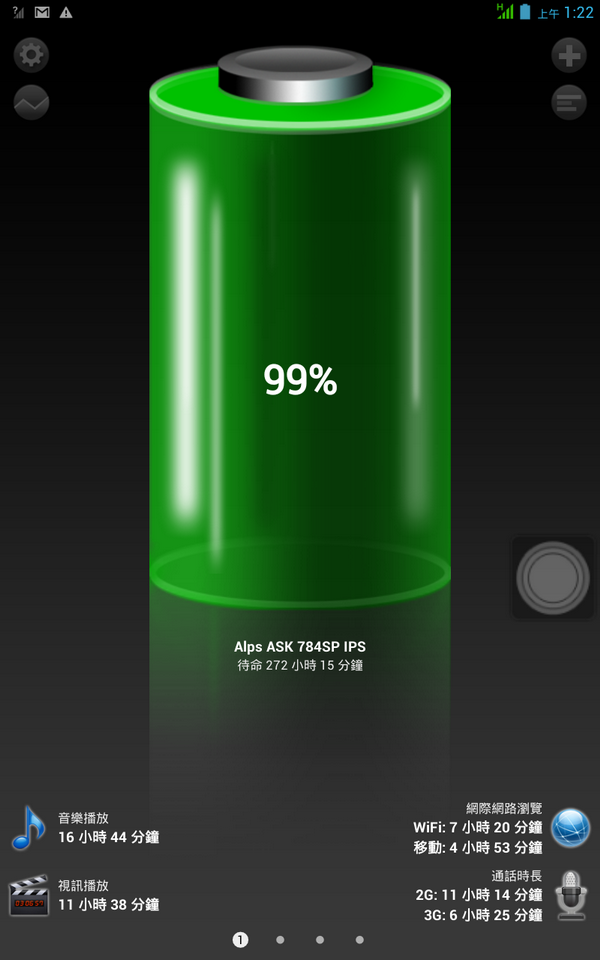Jump to the last page indicator dot

[x=359, y=940]
